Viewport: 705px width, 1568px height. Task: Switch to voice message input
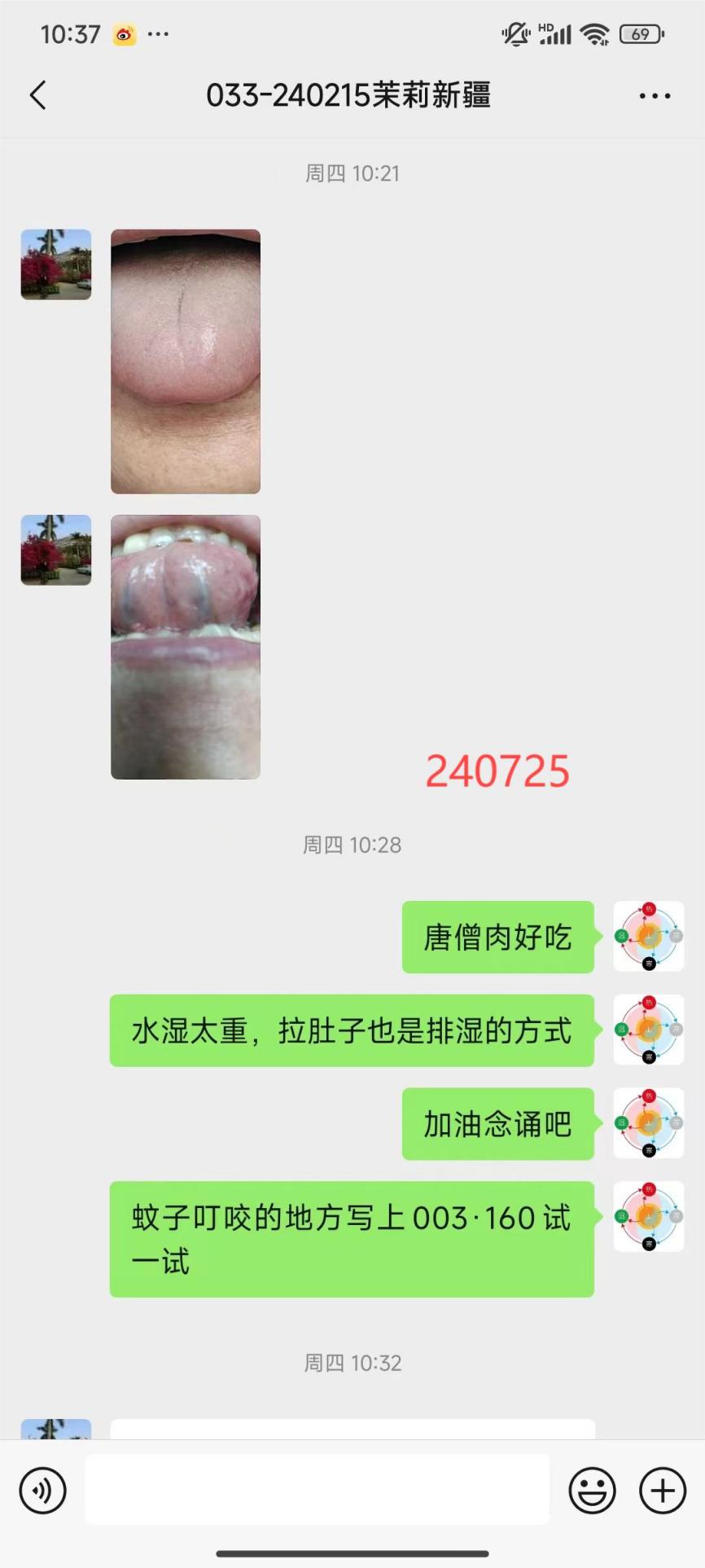tap(42, 1490)
